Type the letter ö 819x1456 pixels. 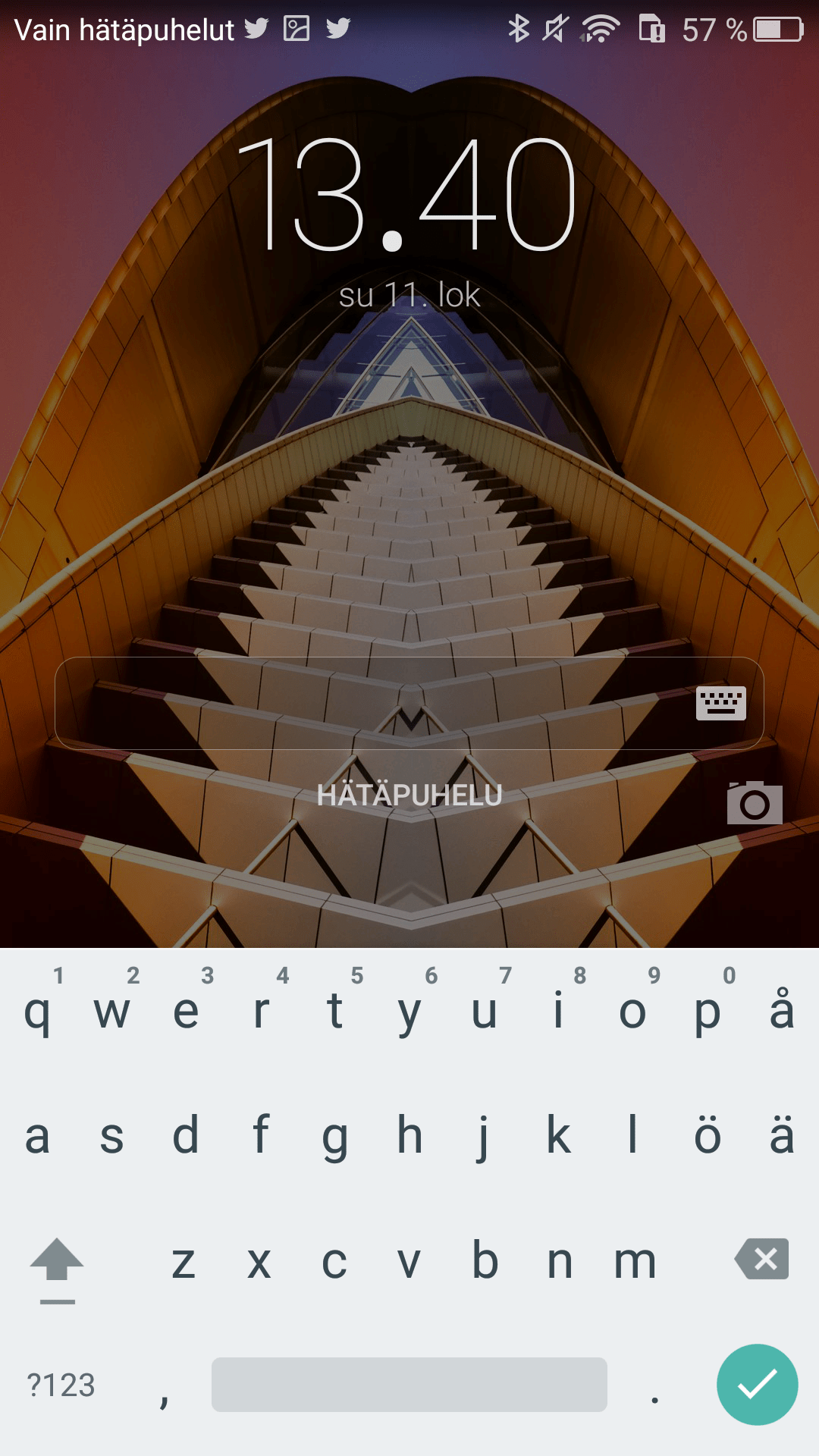[x=708, y=1136]
